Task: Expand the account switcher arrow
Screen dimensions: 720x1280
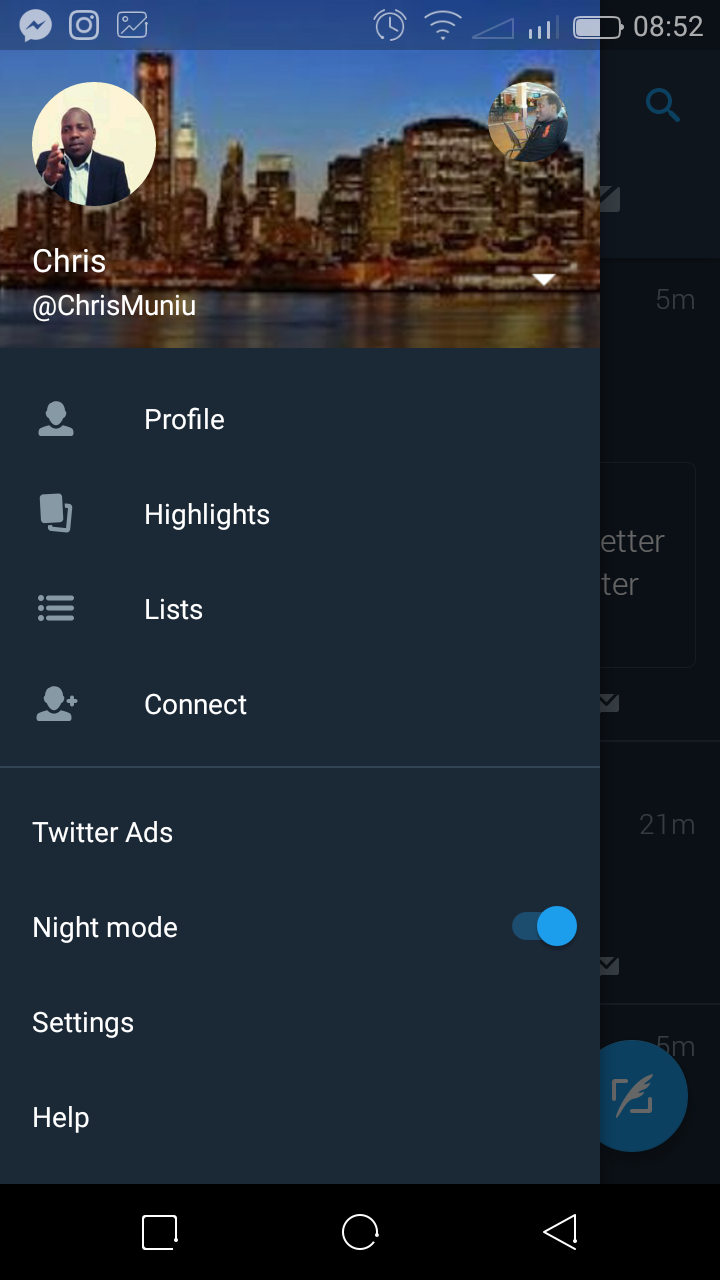Action: [543, 280]
